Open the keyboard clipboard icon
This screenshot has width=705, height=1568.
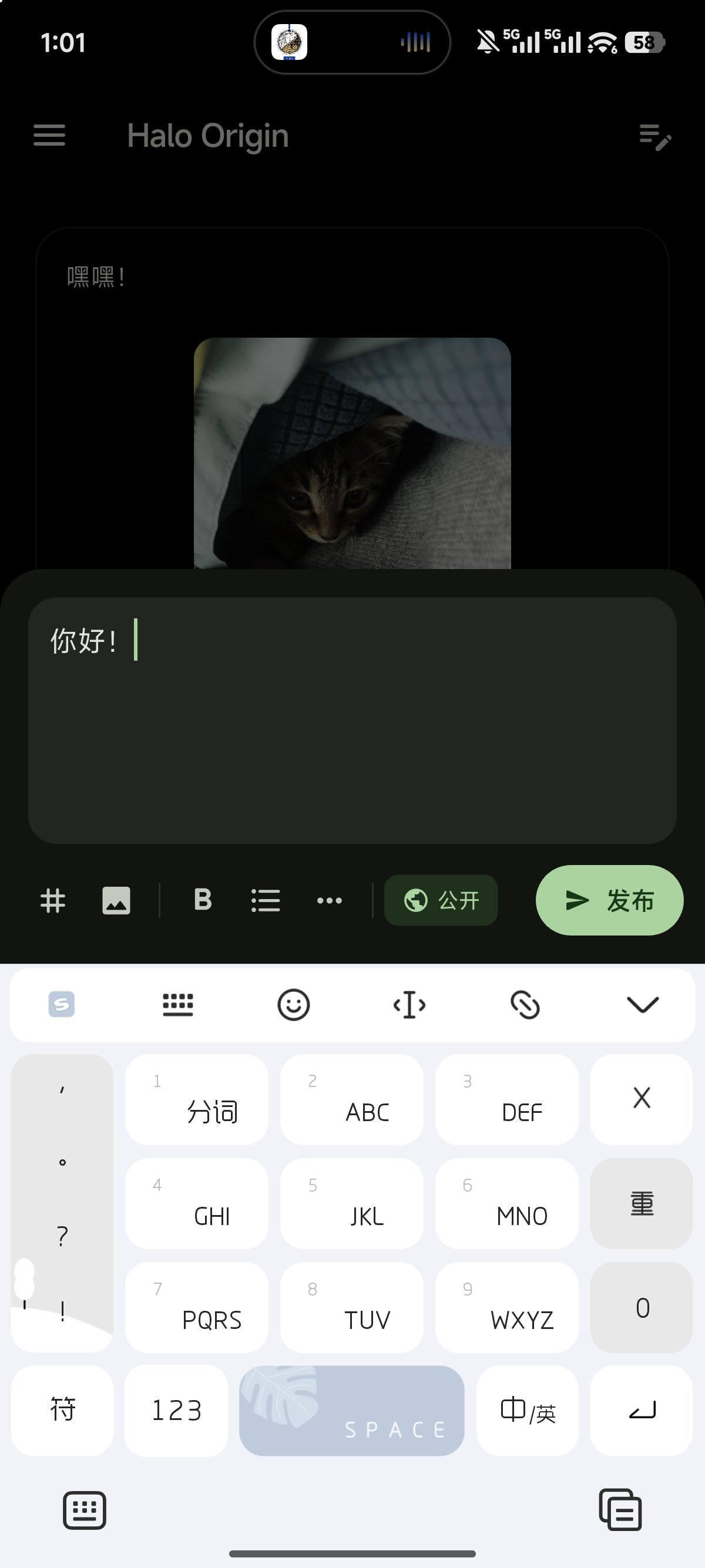tap(620, 1510)
